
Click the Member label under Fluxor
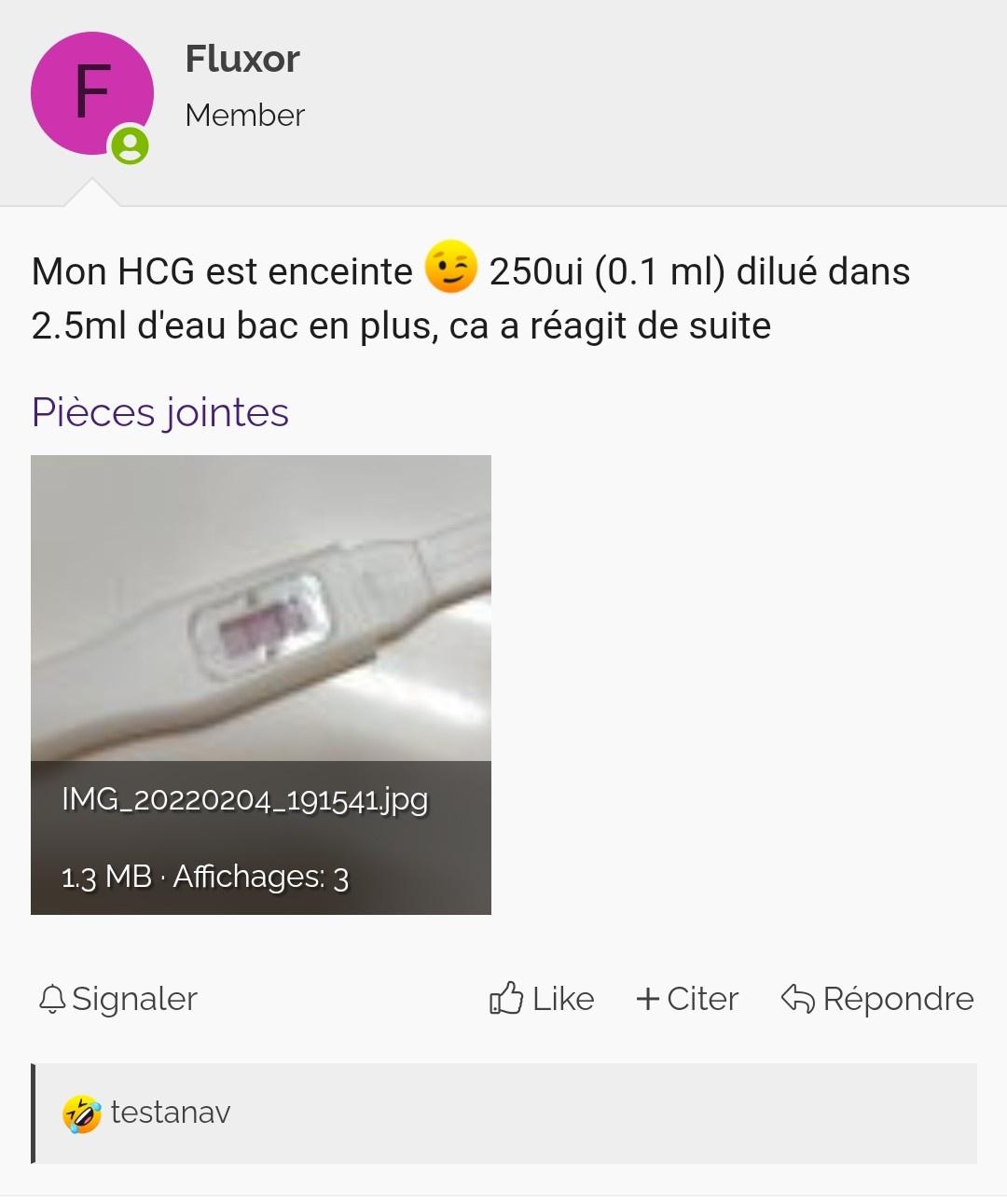tap(245, 116)
